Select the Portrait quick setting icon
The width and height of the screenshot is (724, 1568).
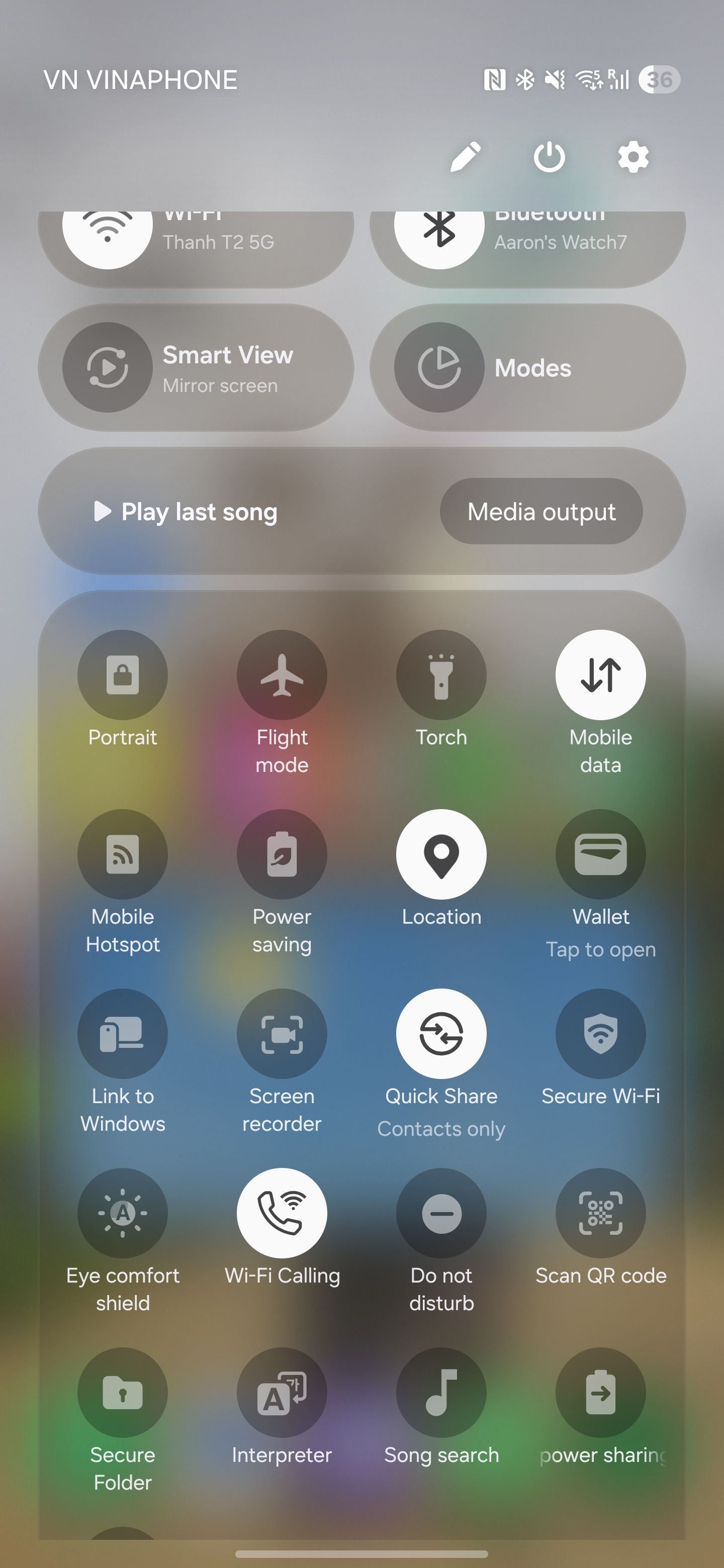pos(122,674)
